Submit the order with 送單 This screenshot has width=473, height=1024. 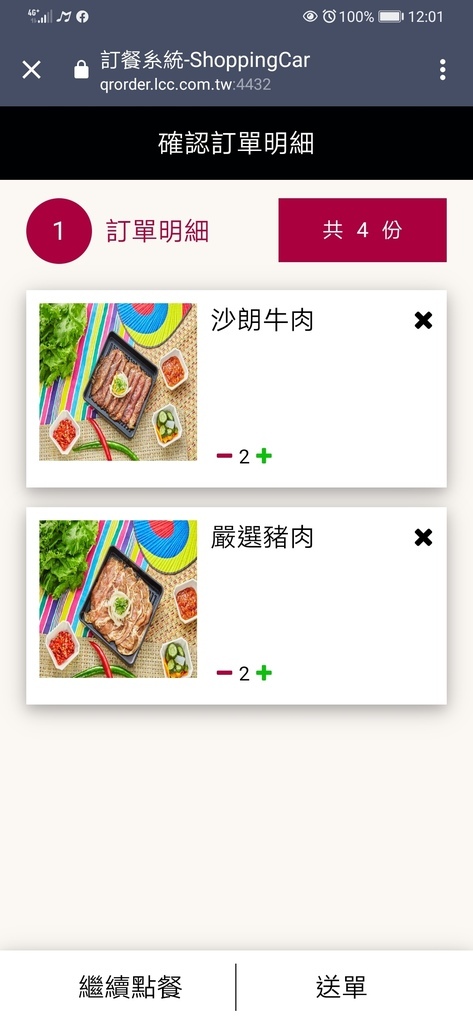pos(342,987)
